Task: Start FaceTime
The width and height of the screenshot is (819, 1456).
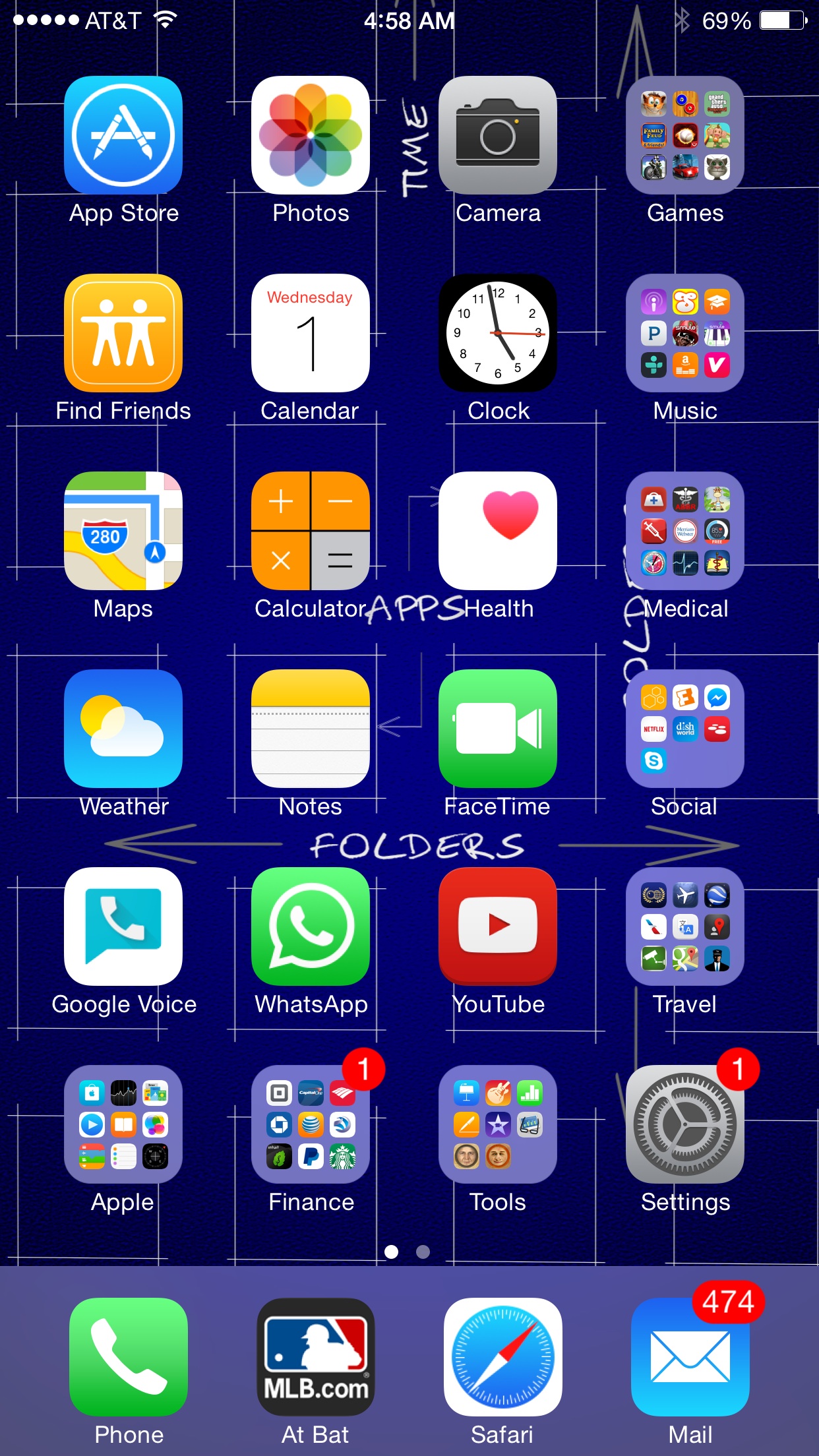Action: point(498,729)
